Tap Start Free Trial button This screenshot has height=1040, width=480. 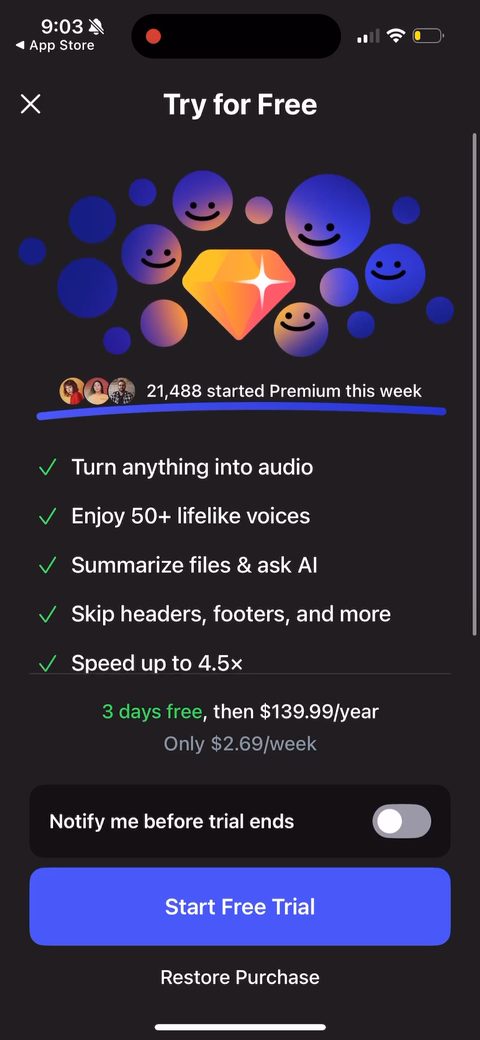(x=240, y=906)
